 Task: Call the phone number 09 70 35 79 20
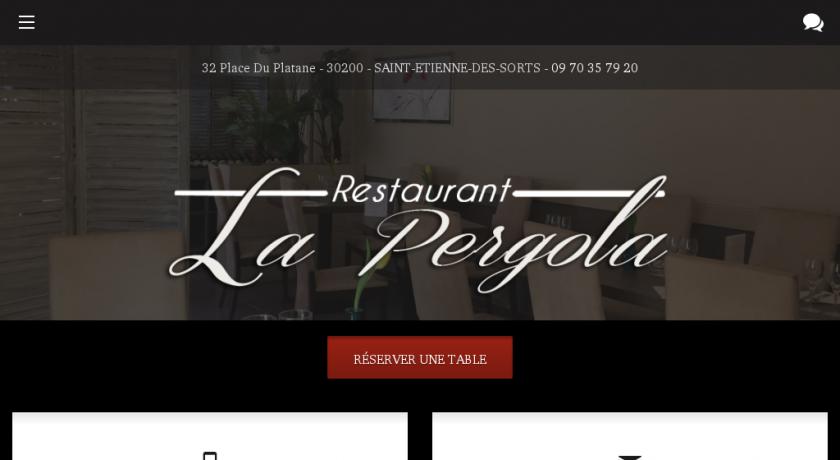pyautogui.click(x=594, y=68)
